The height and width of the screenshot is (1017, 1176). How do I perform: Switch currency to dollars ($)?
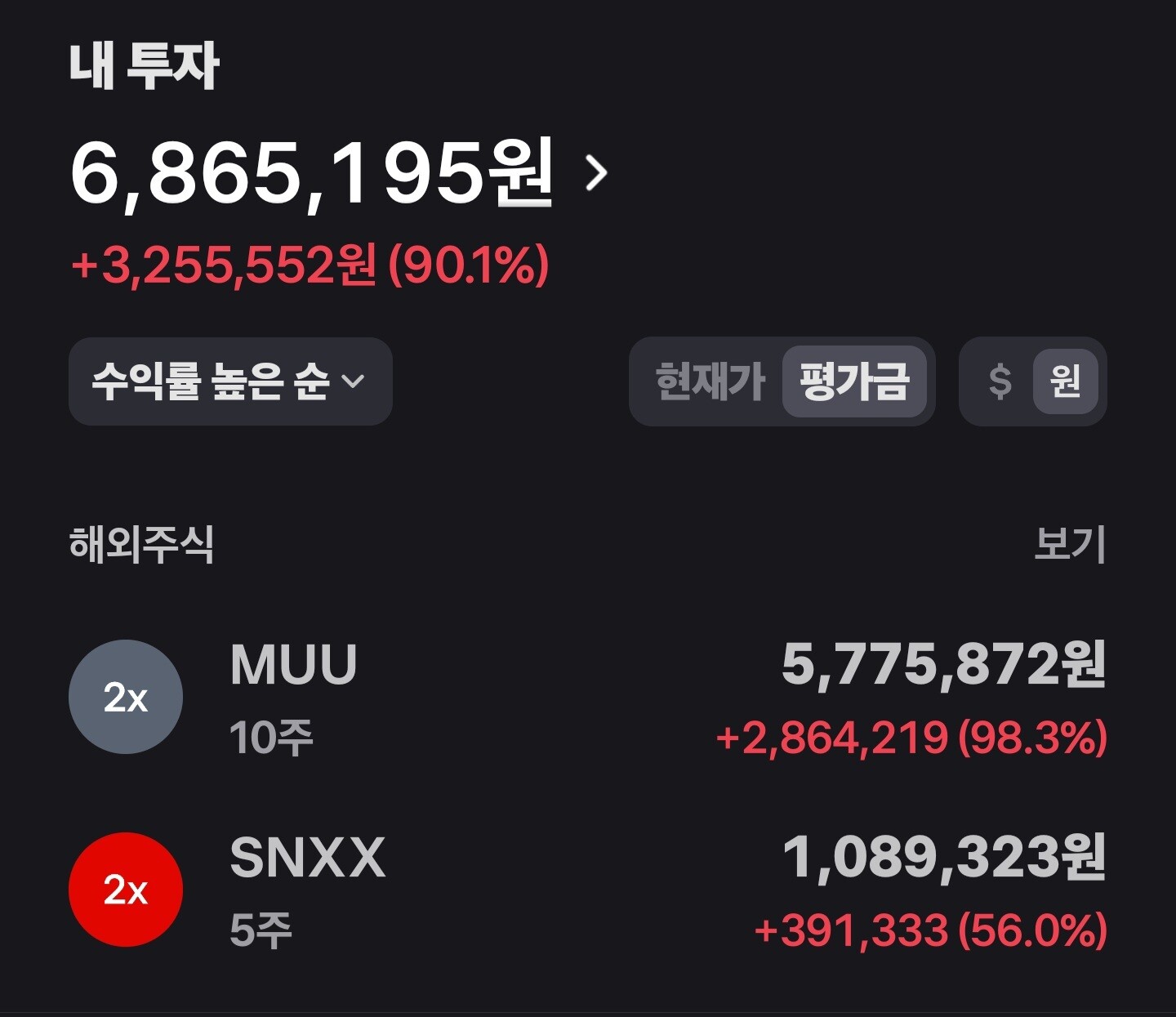(x=1000, y=381)
